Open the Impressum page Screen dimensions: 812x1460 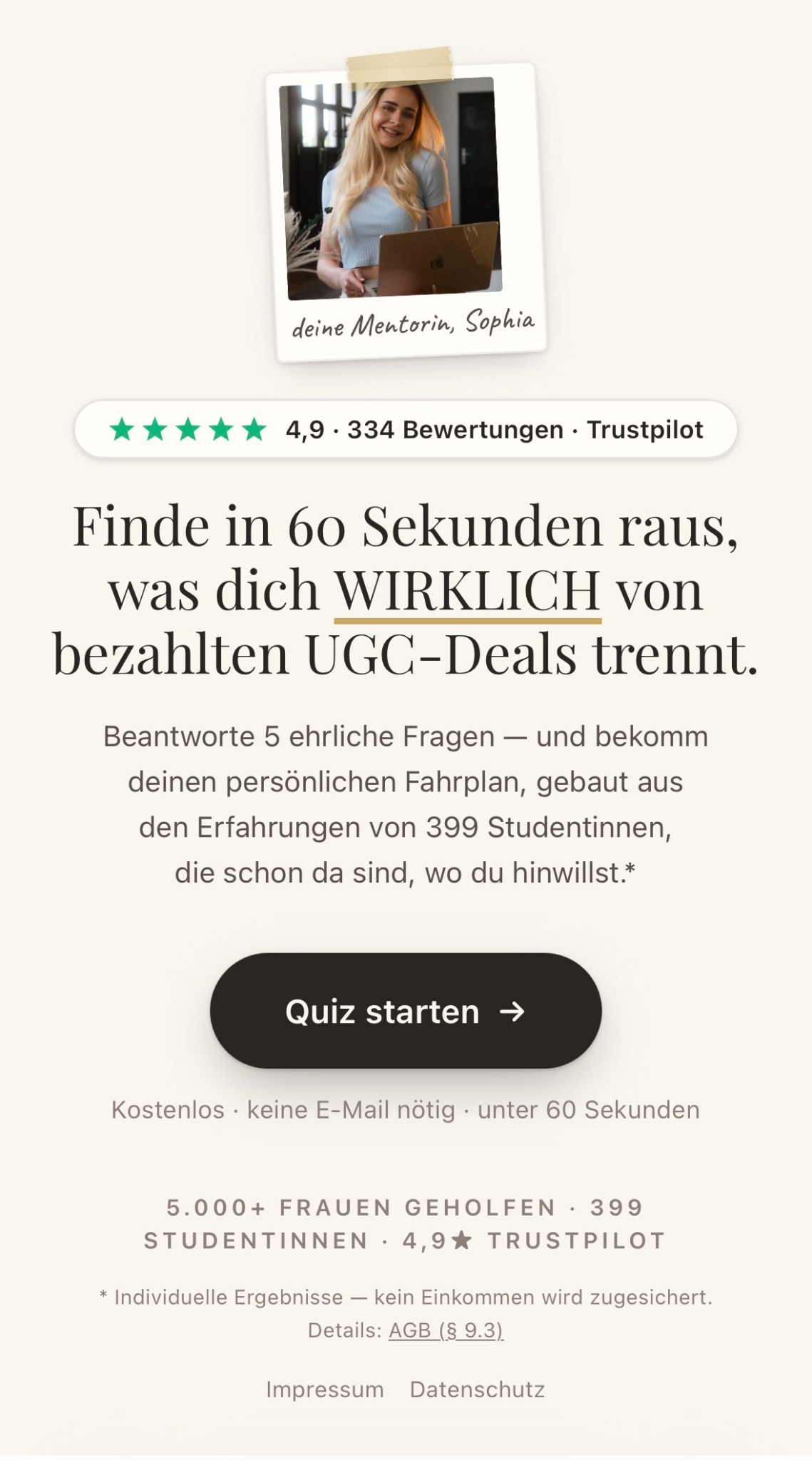[x=324, y=1389]
